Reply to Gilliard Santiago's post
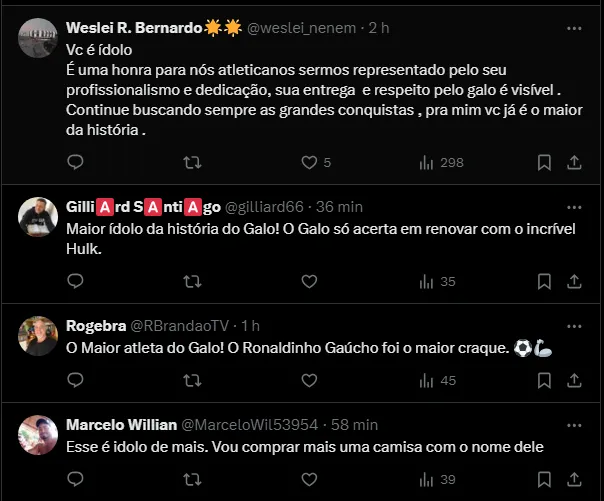Viewport: 604px width, 501px height. tap(75, 281)
